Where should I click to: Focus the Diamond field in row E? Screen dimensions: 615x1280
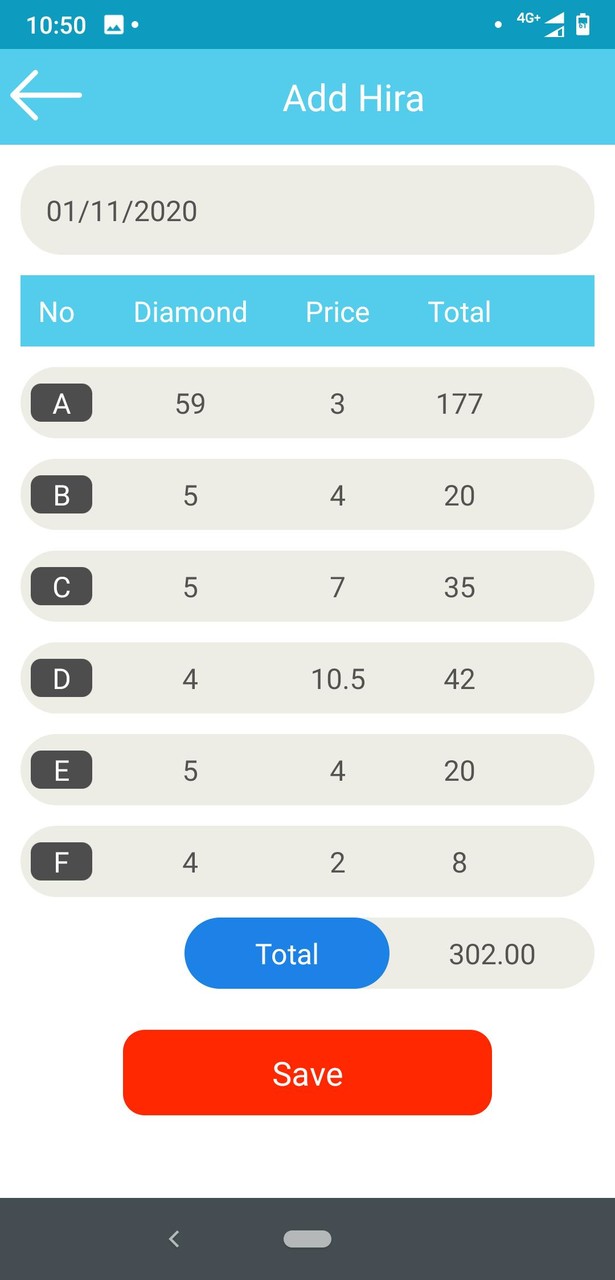coord(190,771)
